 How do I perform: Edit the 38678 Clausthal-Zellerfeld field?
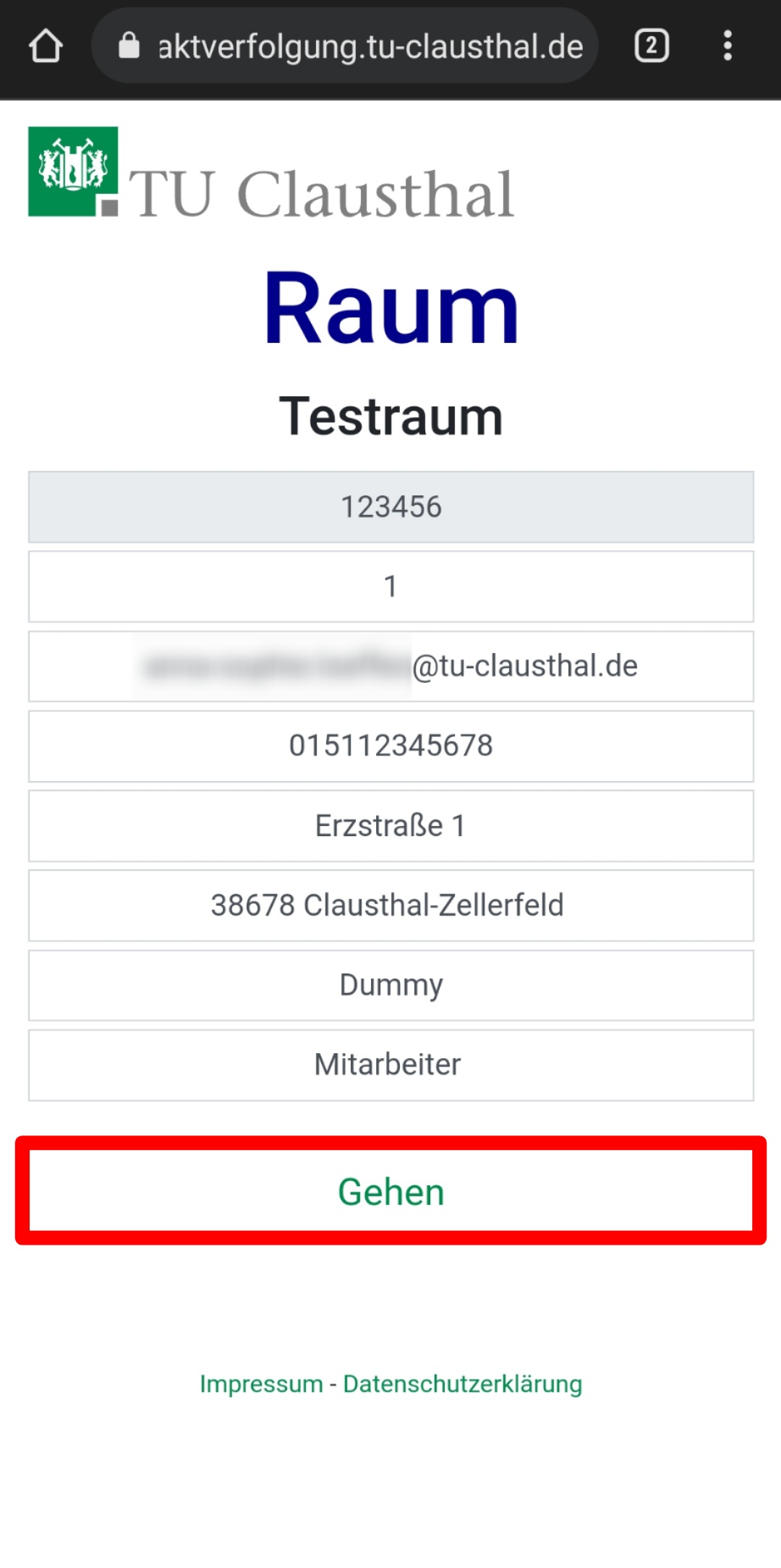(390, 906)
